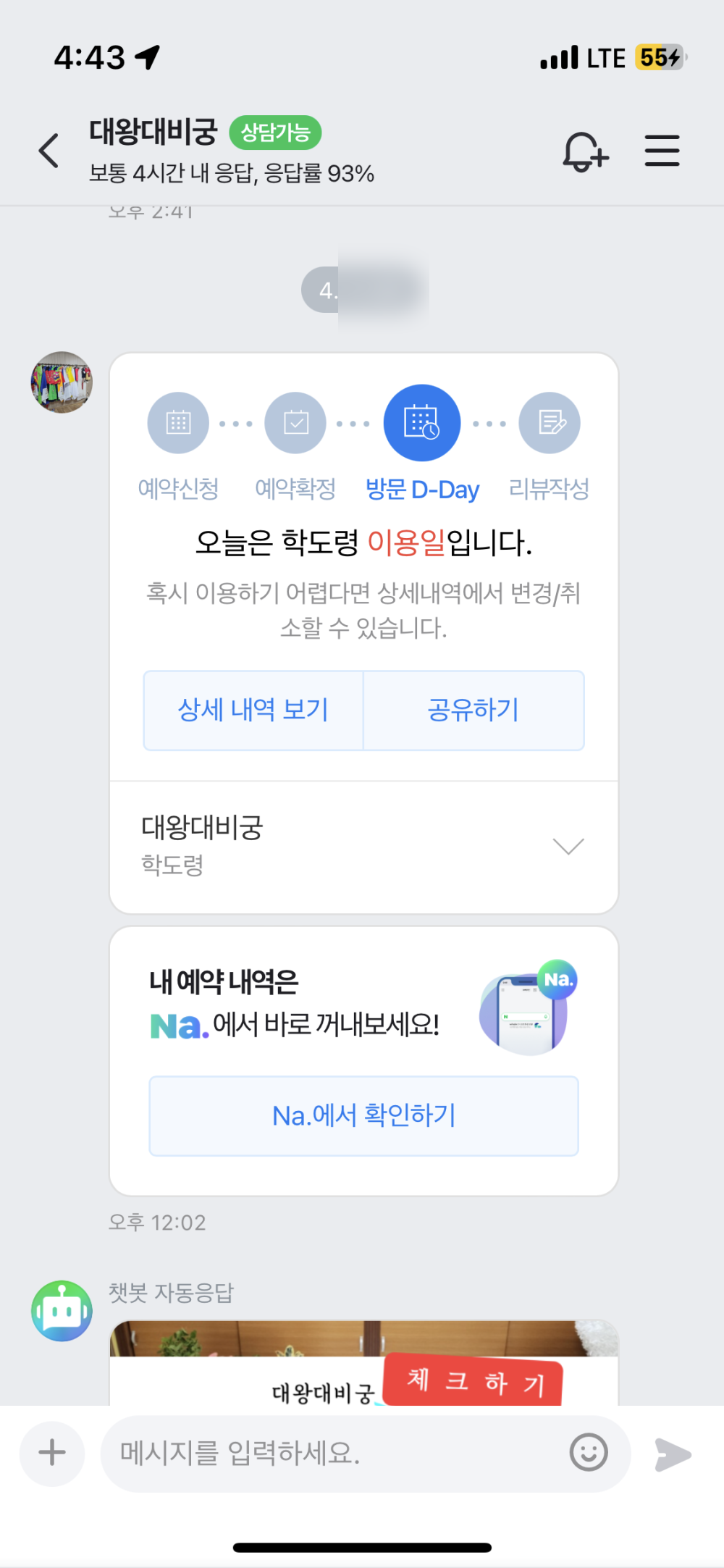Open the emoji picker
724x1568 pixels.
[x=589, y=1452]
